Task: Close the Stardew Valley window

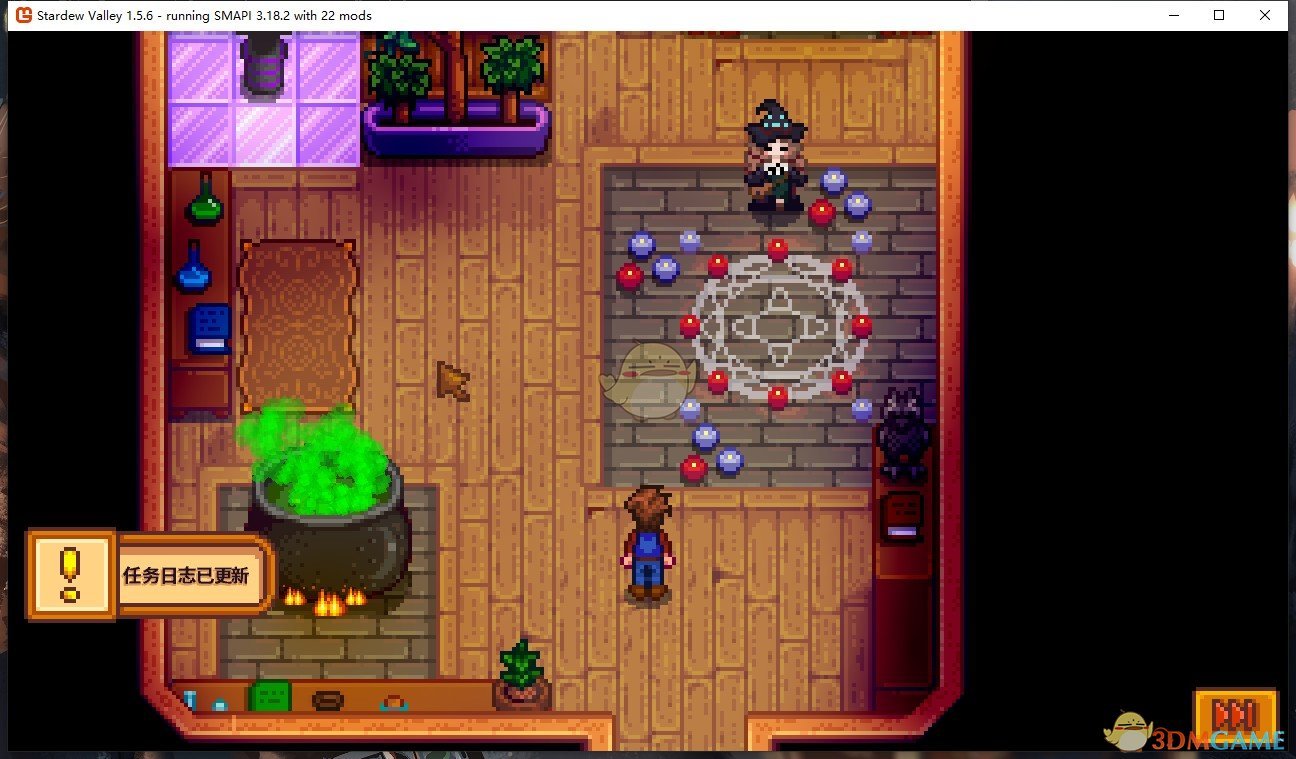Action: click(1265, 15)
